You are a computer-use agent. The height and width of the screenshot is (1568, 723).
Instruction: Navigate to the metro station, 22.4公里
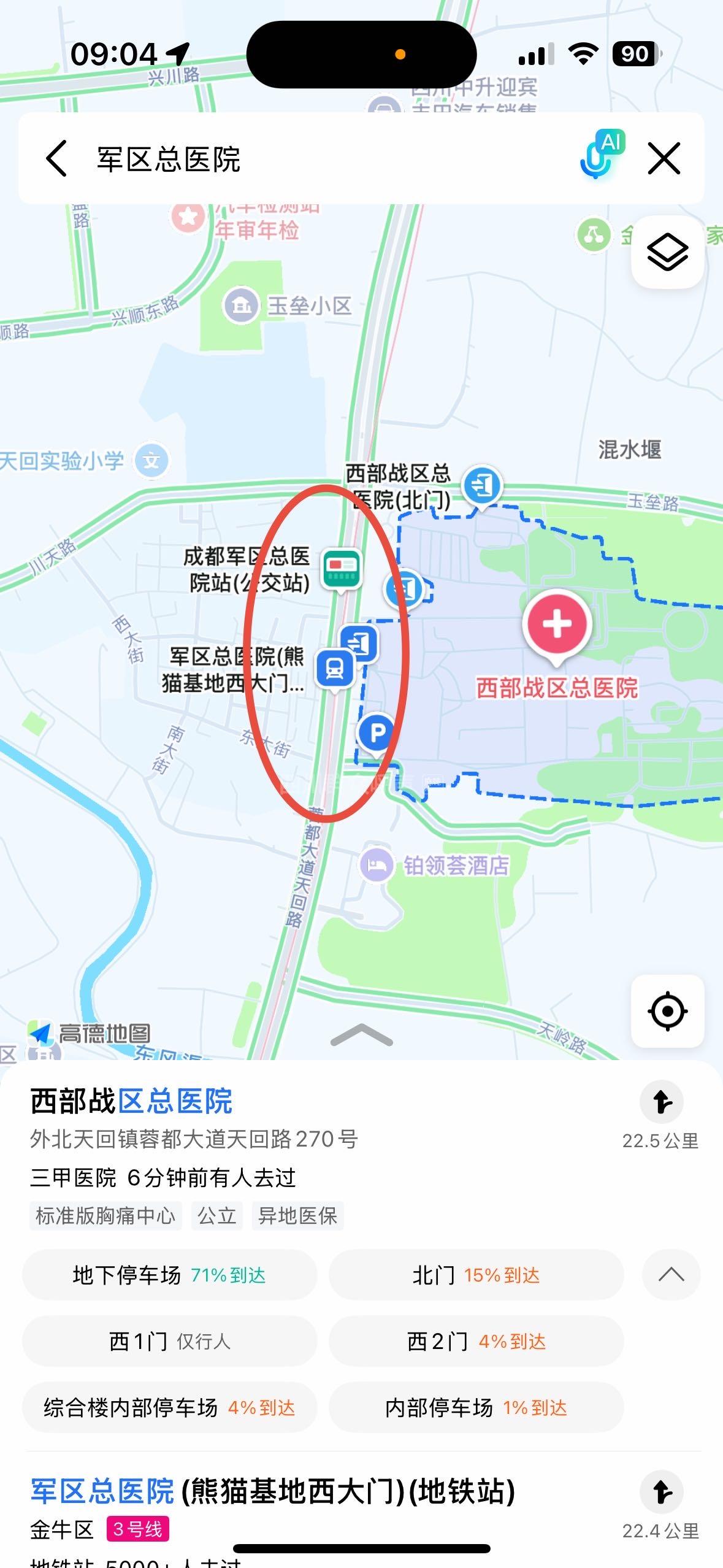tap(661, 1492)
